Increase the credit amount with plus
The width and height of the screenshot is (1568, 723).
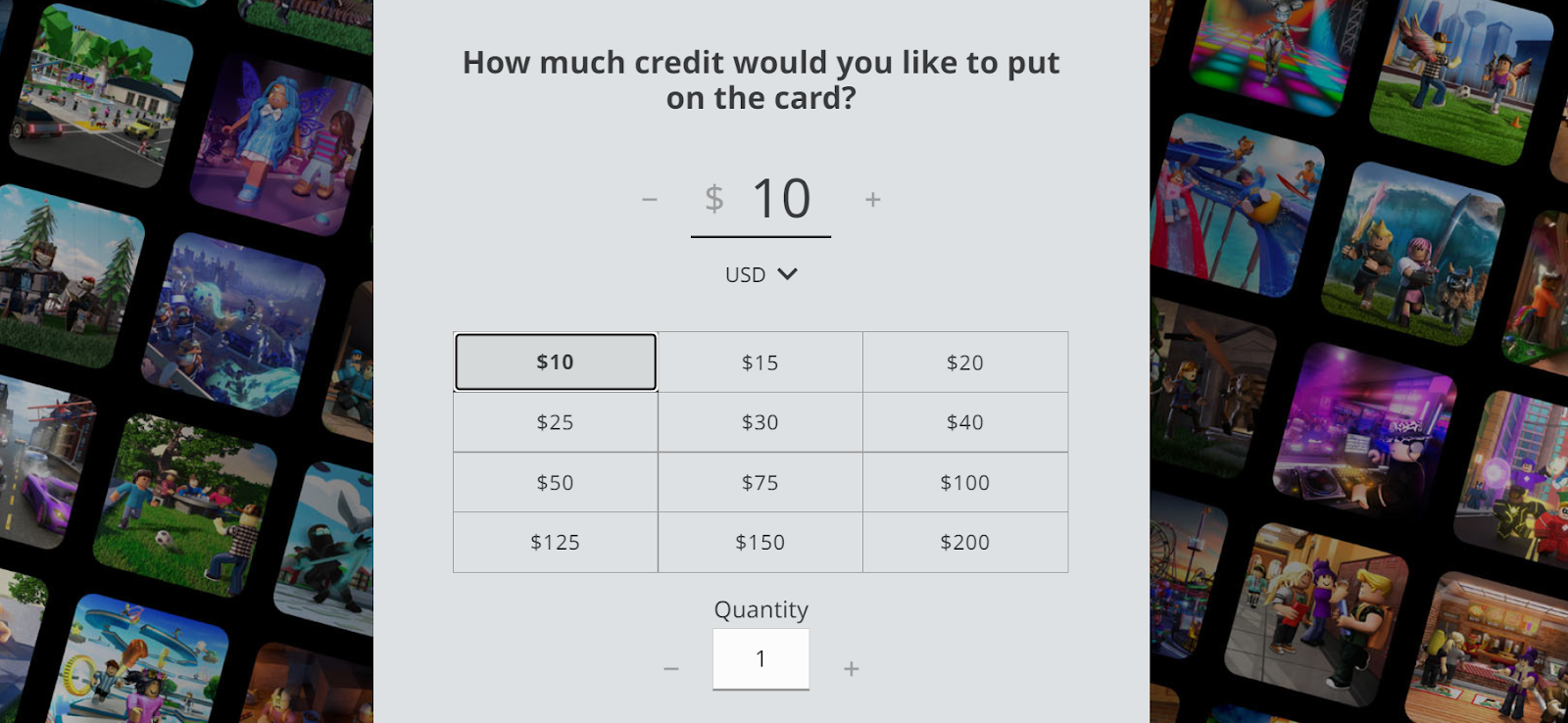[872, 200]
